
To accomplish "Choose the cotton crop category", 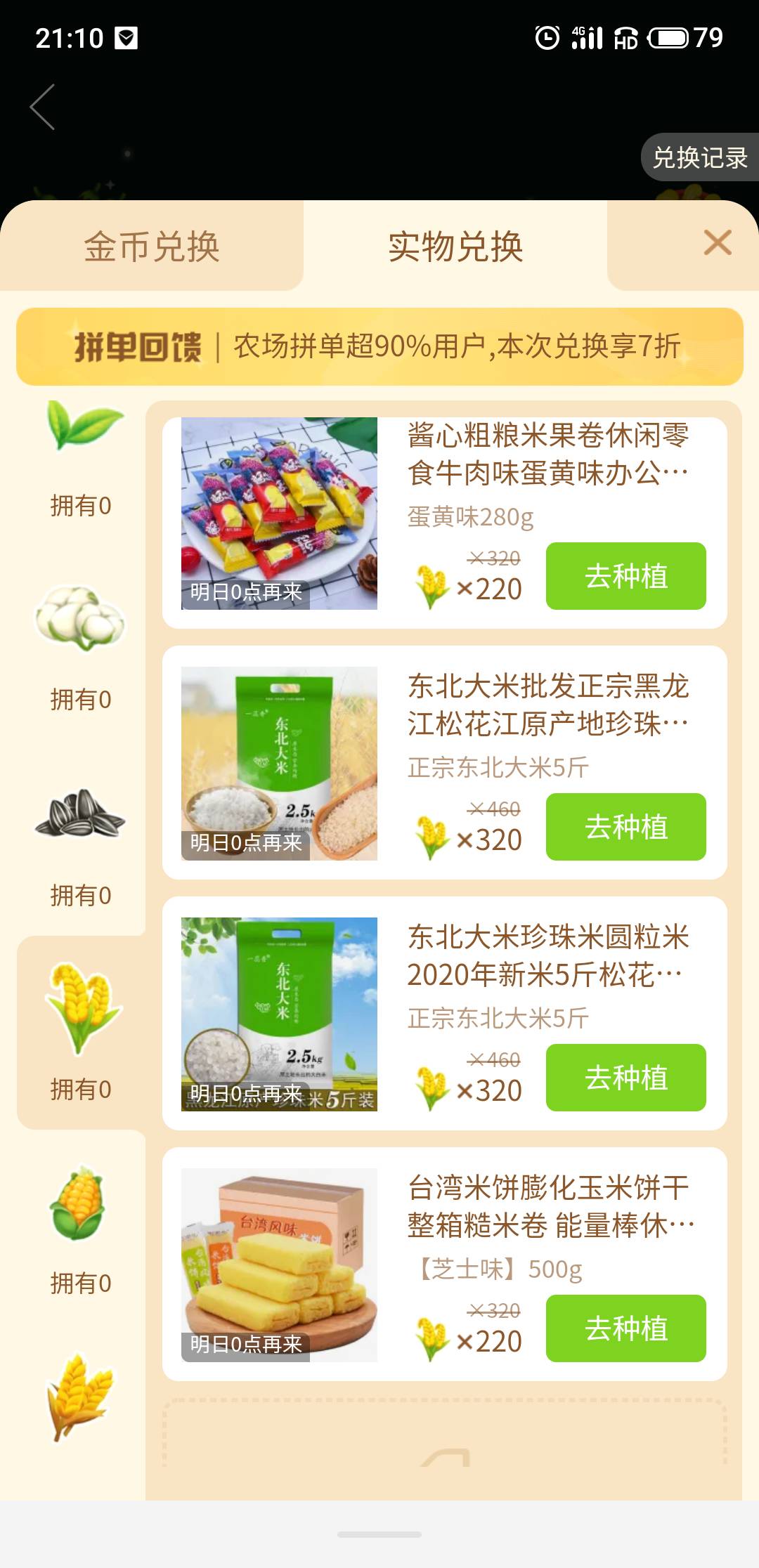I will [x=82, y=646].
